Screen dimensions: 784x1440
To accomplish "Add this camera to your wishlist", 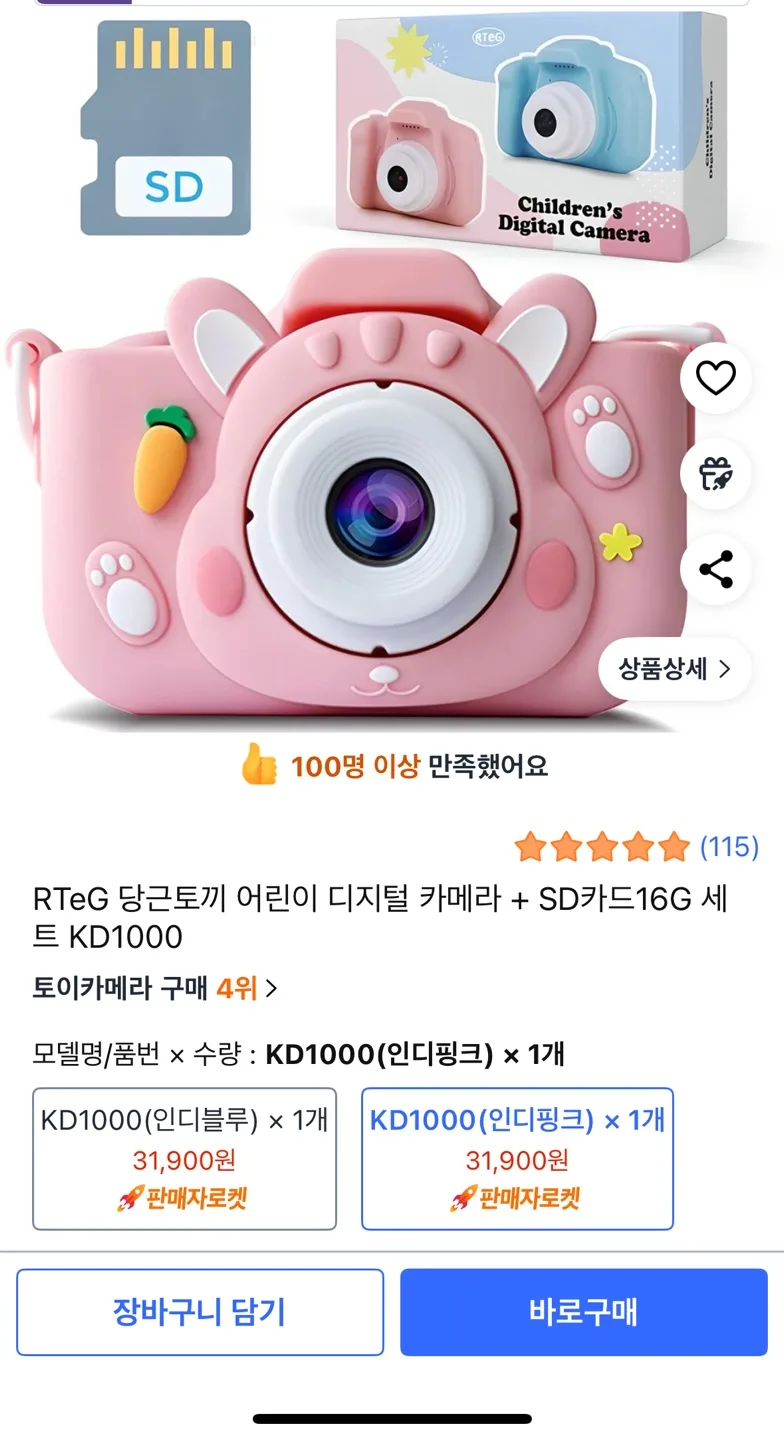I will (716, 378).
